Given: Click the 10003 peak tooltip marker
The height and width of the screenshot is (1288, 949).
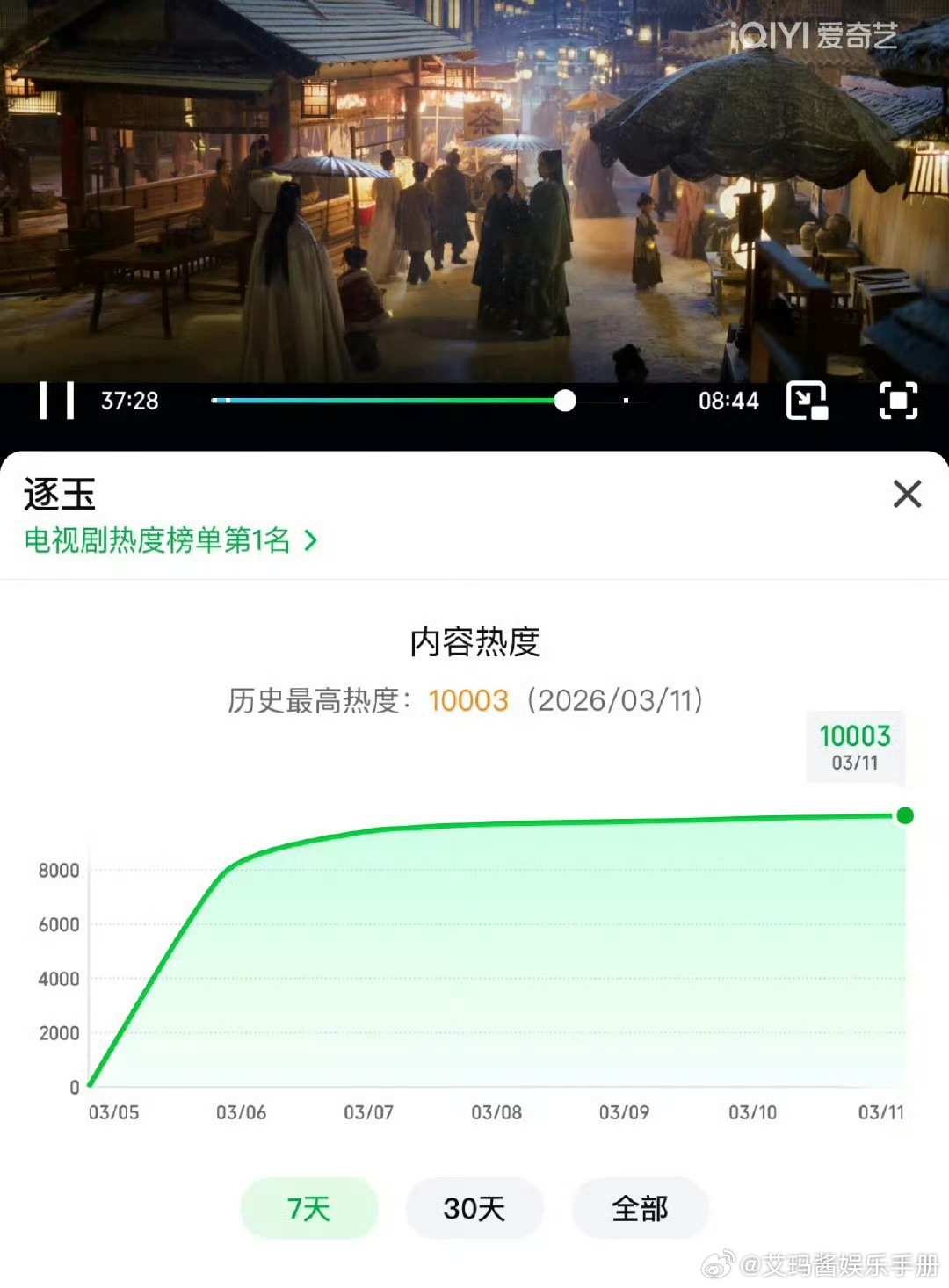Looking at the screenshot, I should 854,749.
